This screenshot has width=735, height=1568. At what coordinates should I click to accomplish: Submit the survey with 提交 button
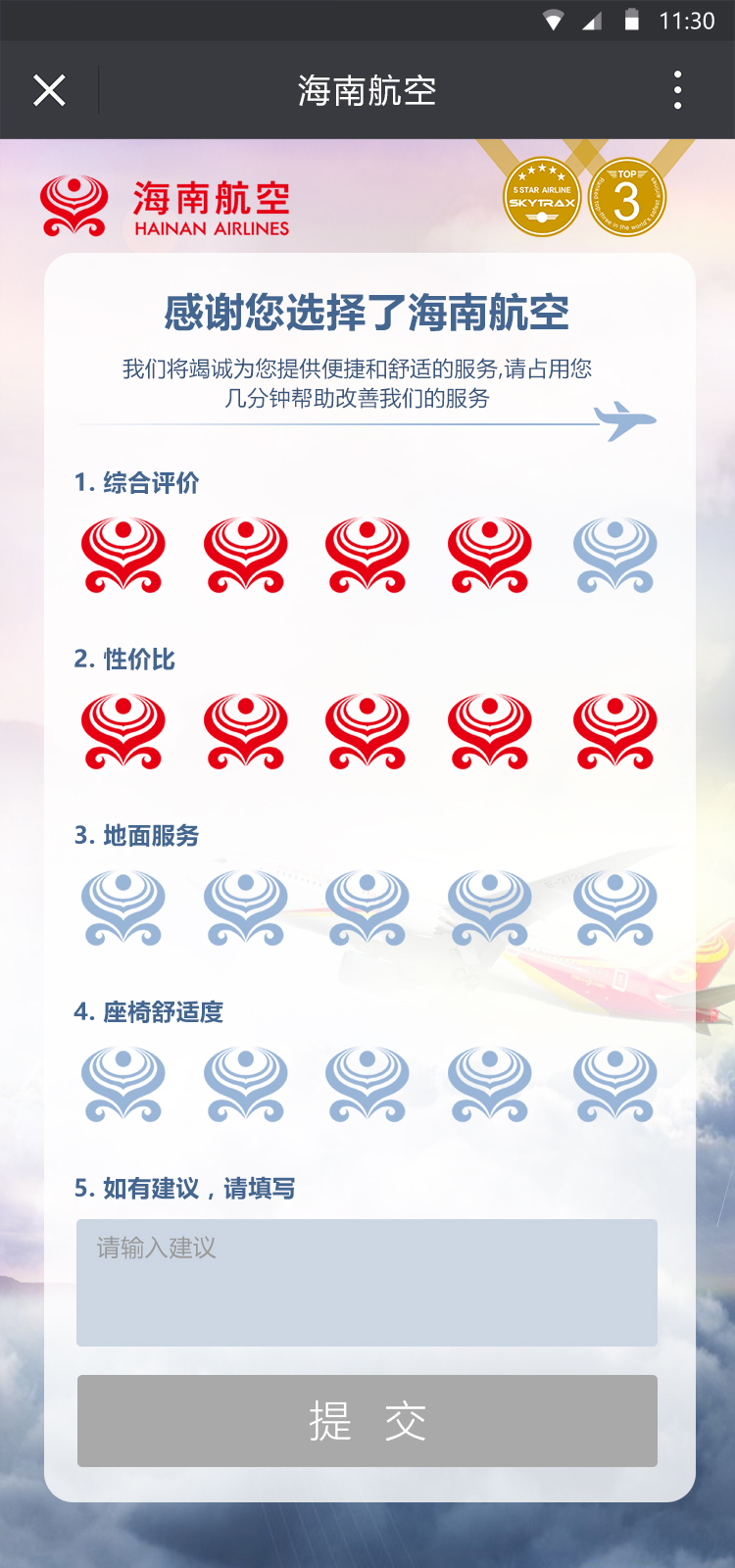(367, 1421)
